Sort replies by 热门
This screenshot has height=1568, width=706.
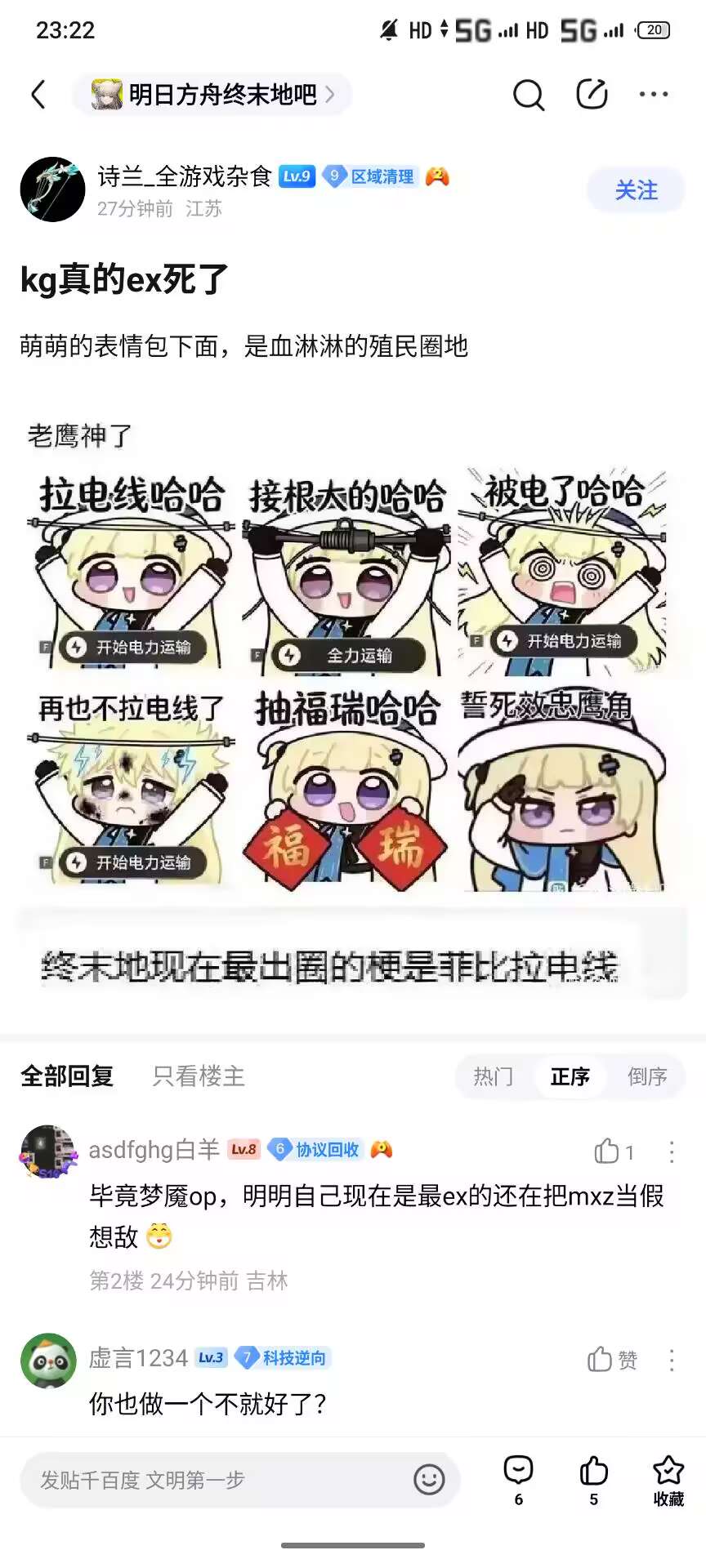[494, 1076]
